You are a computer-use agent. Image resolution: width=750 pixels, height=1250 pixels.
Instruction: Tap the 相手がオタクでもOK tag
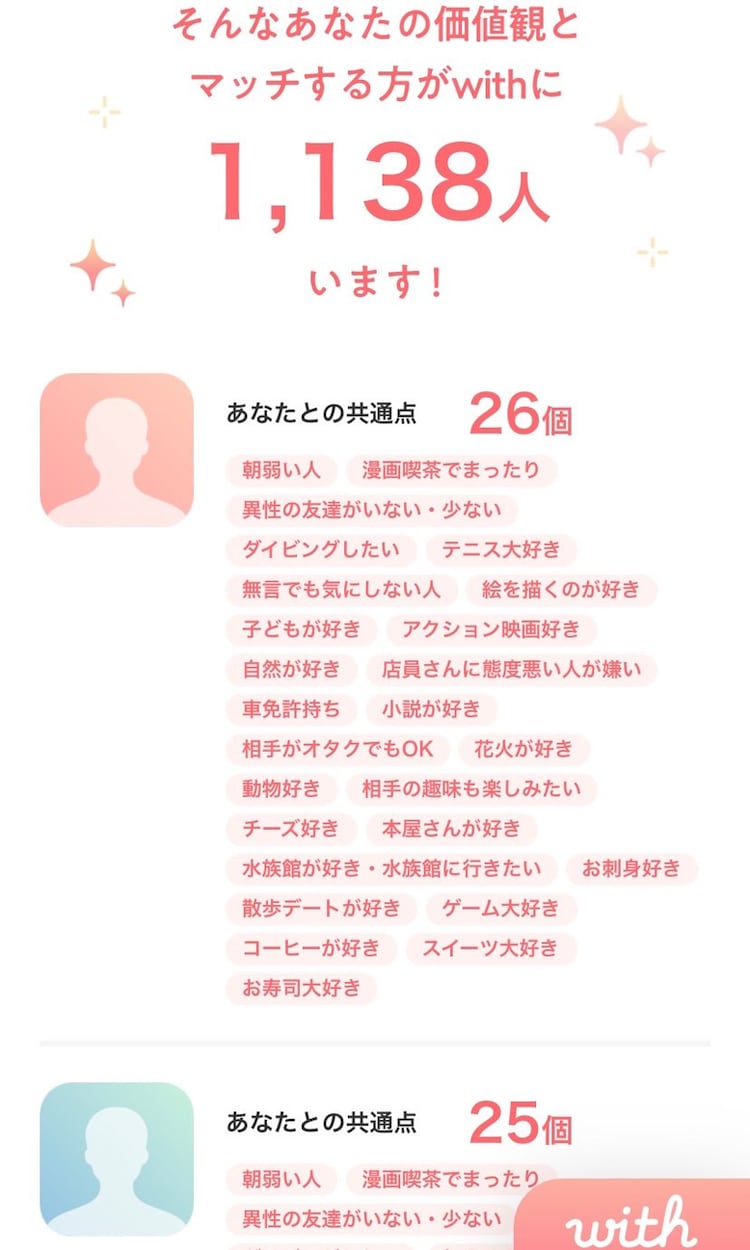(x=335, y=749)
